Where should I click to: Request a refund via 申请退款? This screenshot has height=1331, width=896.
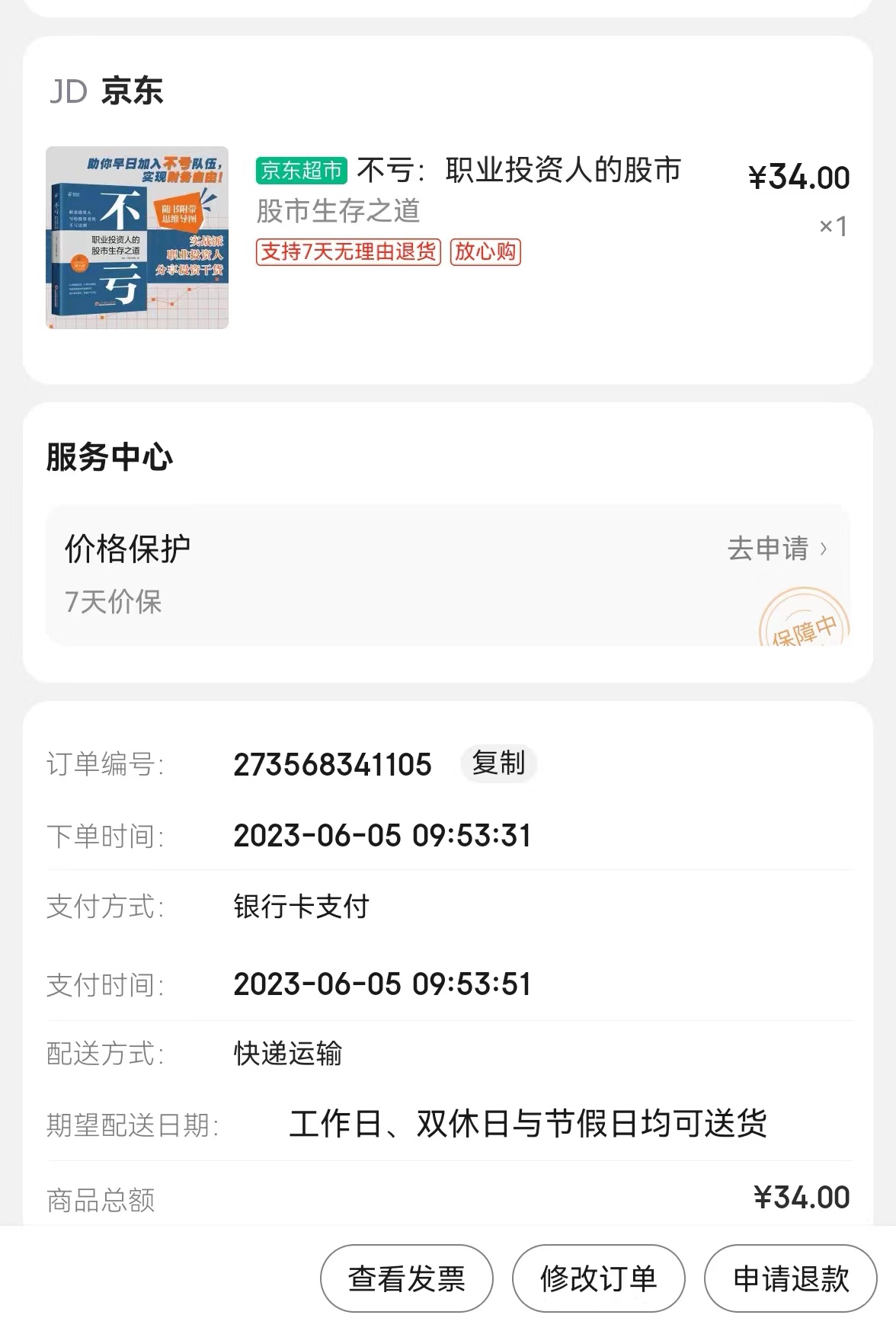click(790, 1278)
